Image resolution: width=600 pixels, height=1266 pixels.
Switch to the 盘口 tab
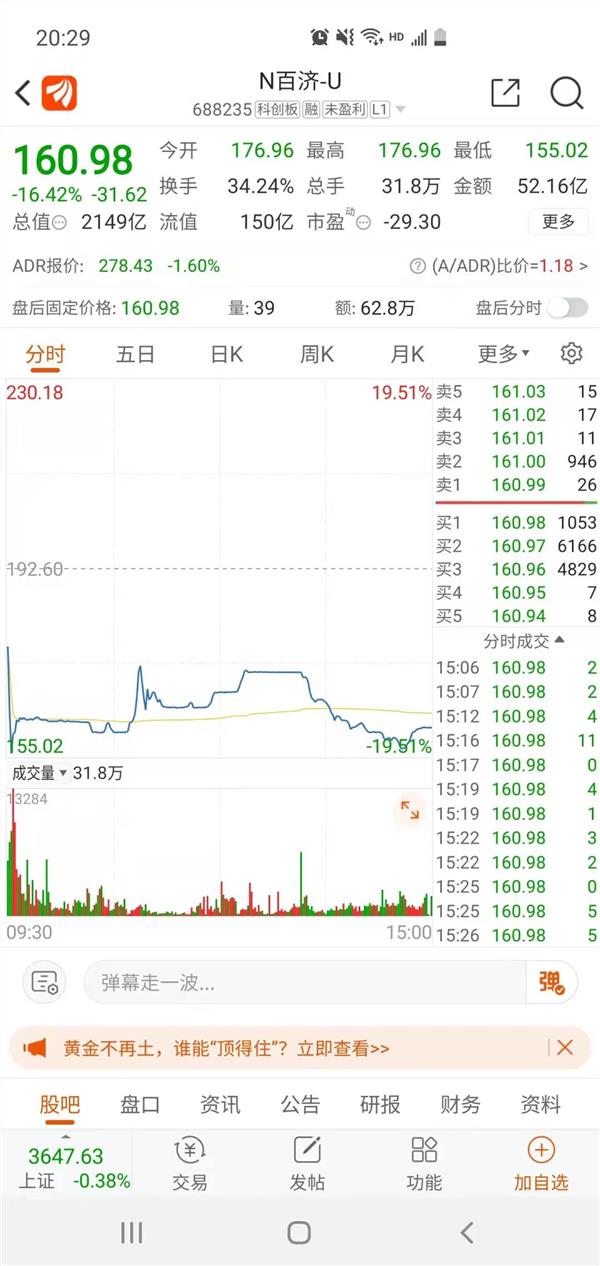[x=140, y=1105]
